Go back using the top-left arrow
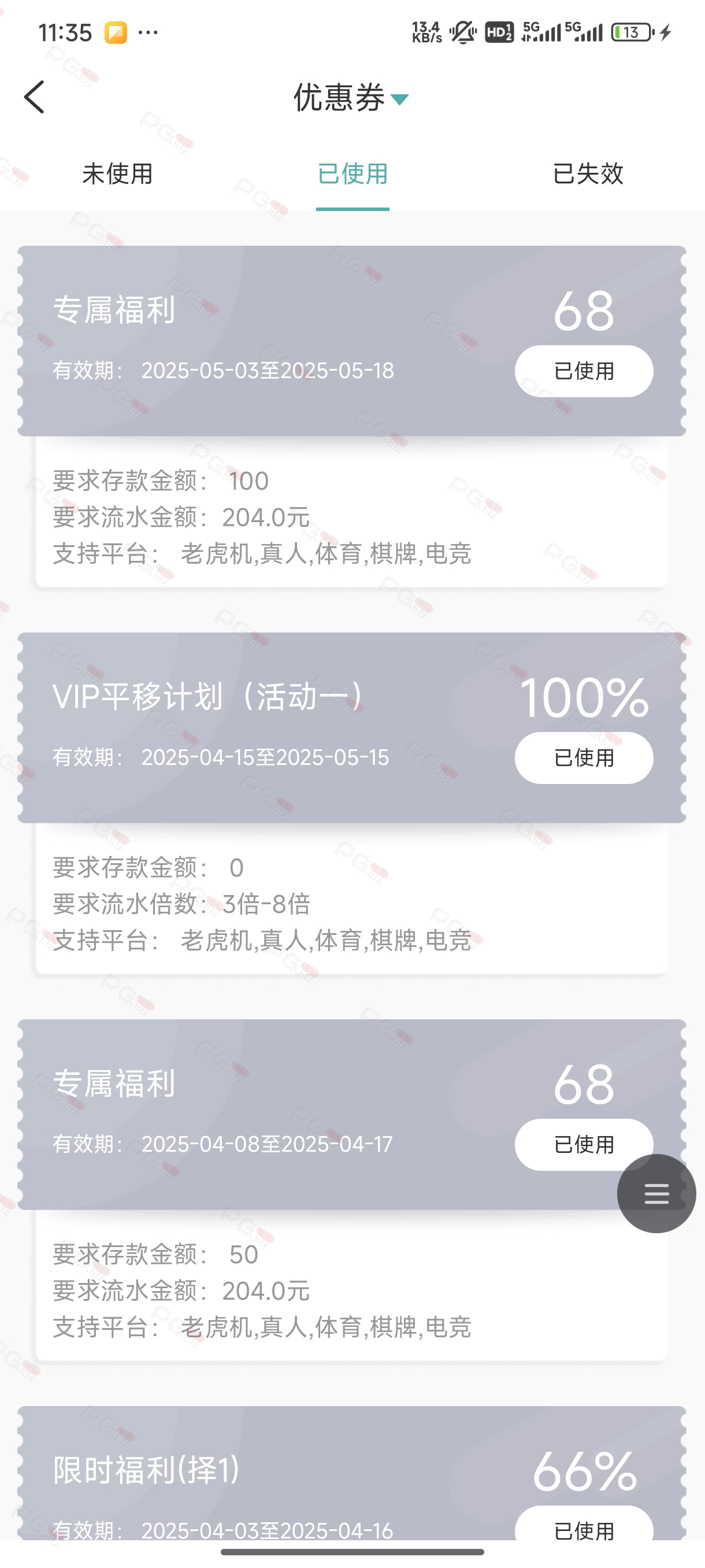This screenshot has width=705, height=1568. coord(34,97)
